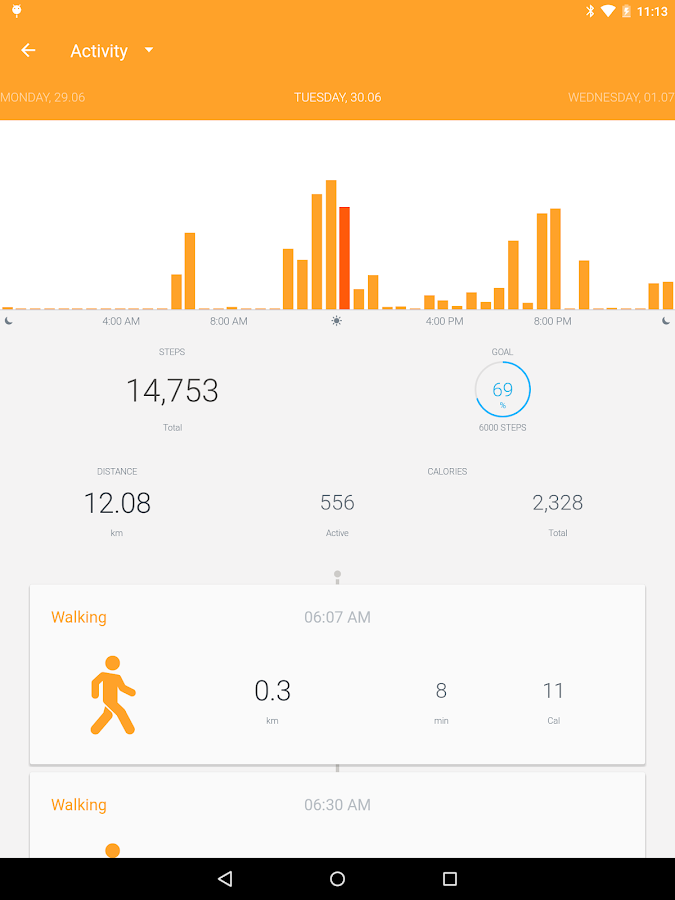Switch to Wednesday, 01.07

coord(620,97)
